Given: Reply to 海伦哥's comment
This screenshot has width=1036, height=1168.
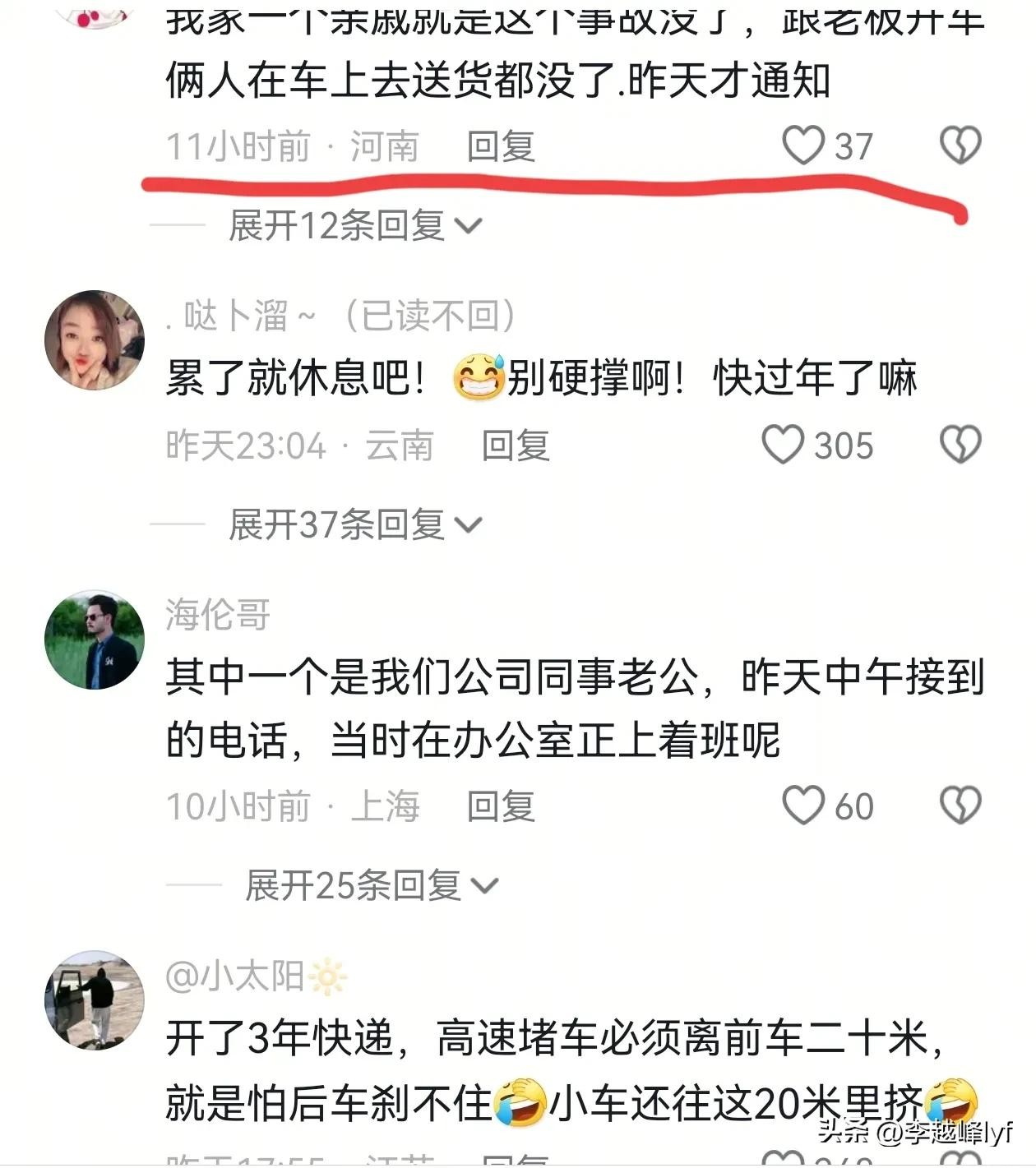Looking at the screenshot, I should point(501,806).
